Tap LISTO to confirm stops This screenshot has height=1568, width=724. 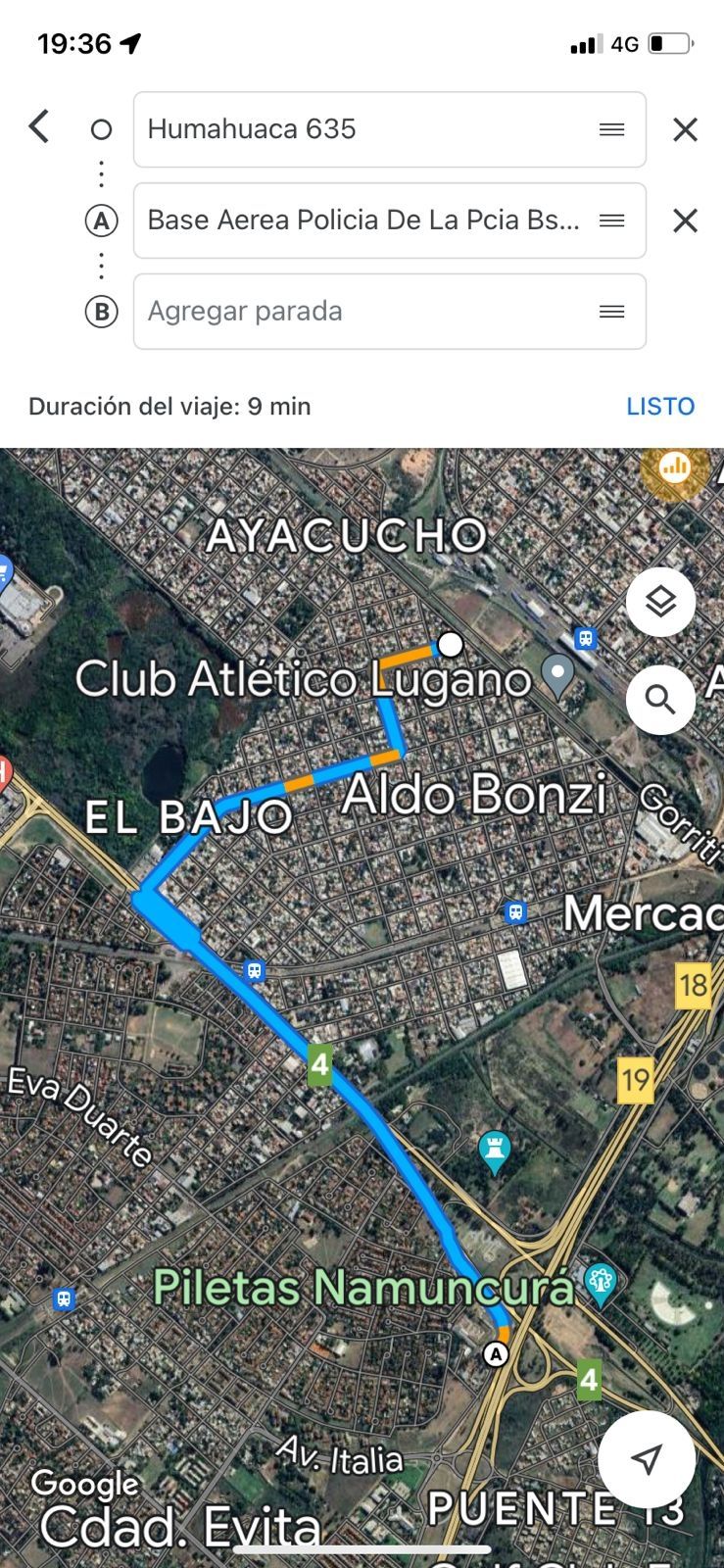pos(660,406)
